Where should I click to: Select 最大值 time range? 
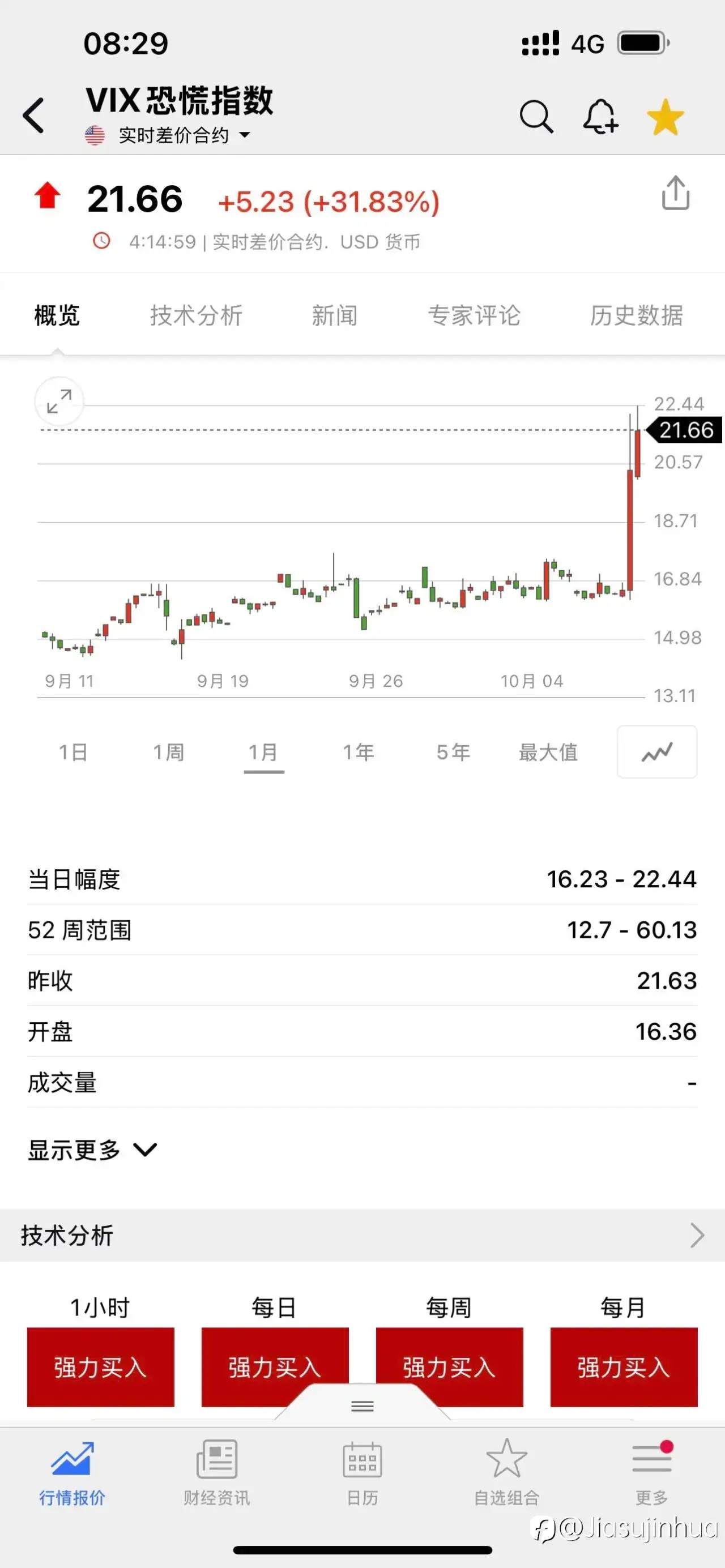tap(547, 753)
